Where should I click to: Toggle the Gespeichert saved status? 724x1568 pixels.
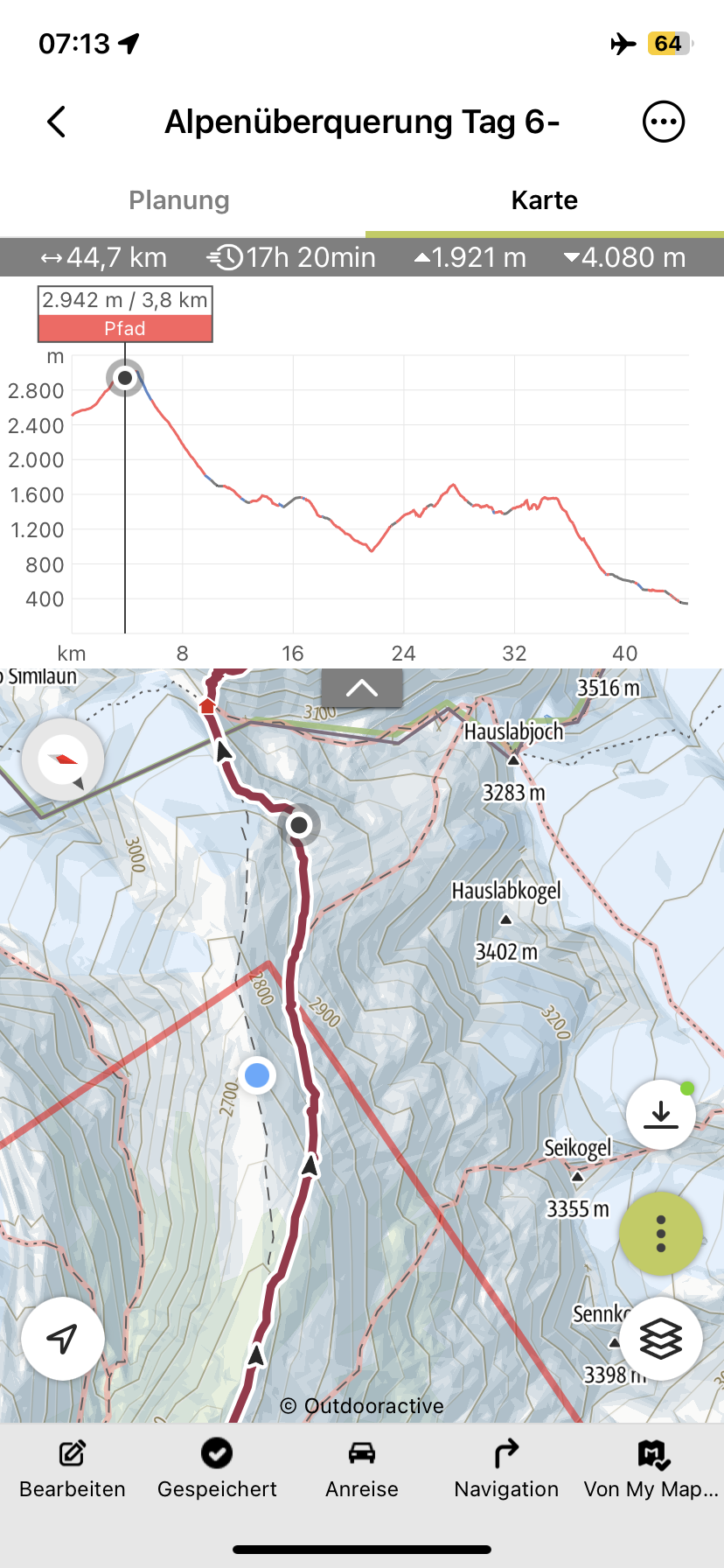[x=217, y=1469]
